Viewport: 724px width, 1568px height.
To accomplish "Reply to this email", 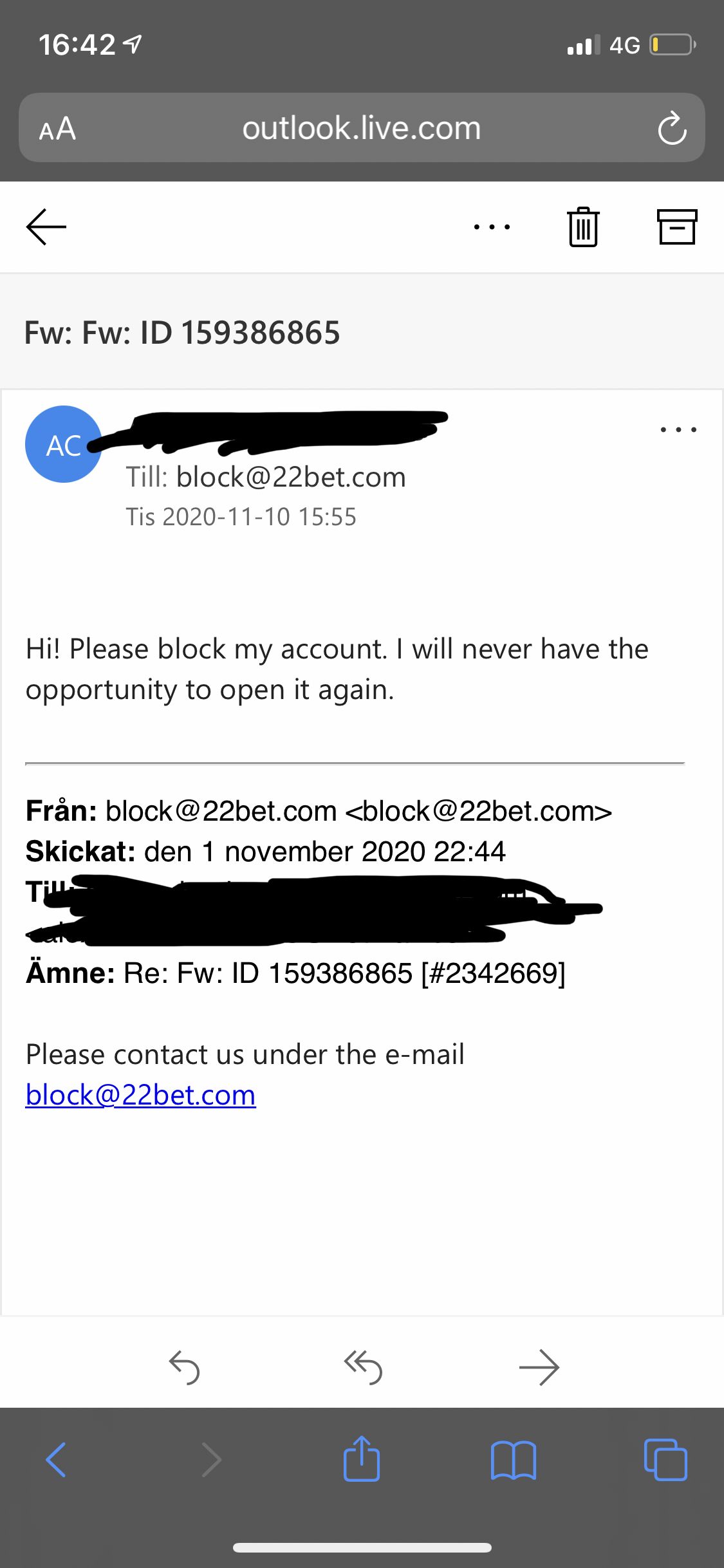I will pyautogui.click(x=184, y=1367).
